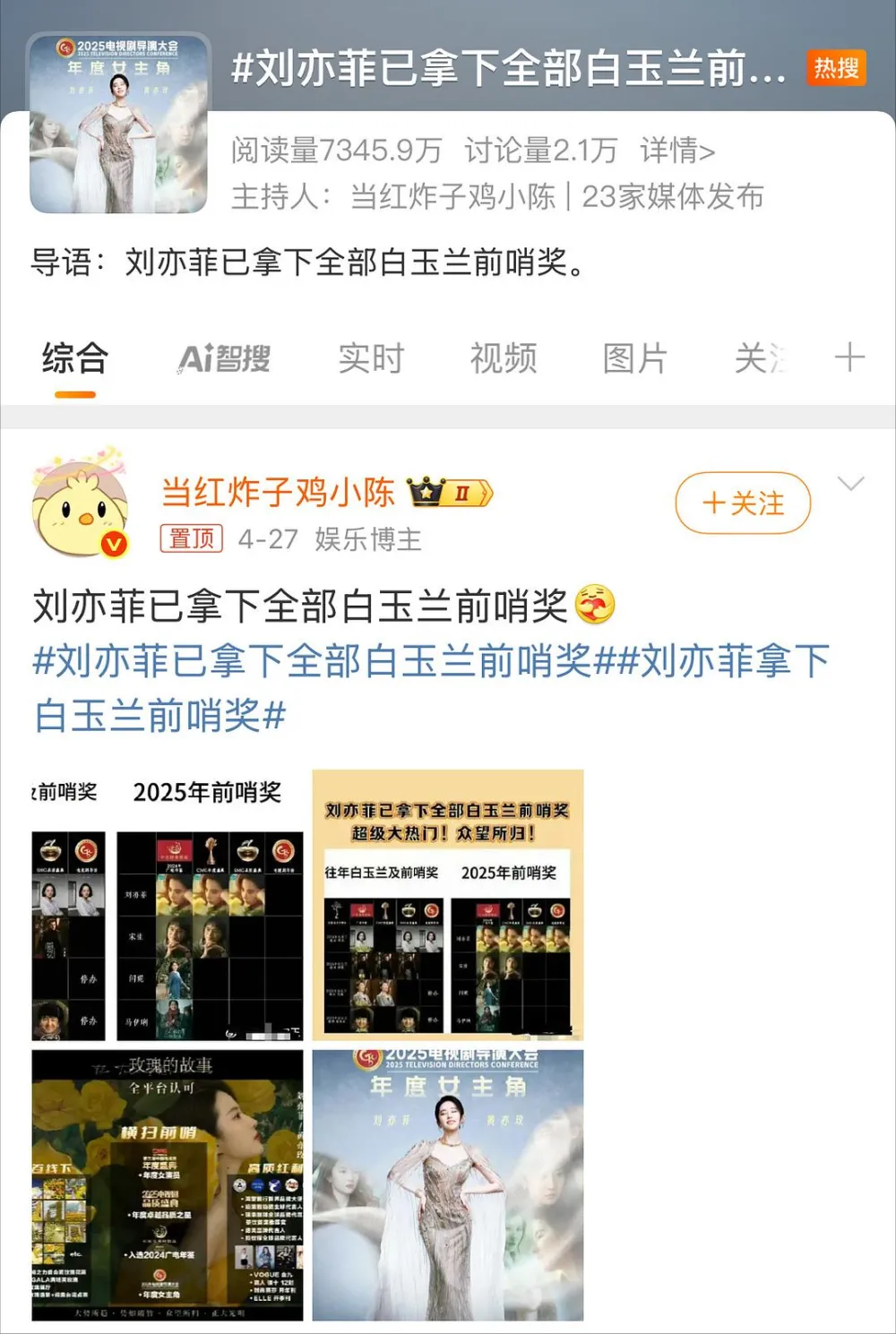Viewport: 896px width, 1334px height.
Task: Expand the post options chevron
Action: pos(850,485)
